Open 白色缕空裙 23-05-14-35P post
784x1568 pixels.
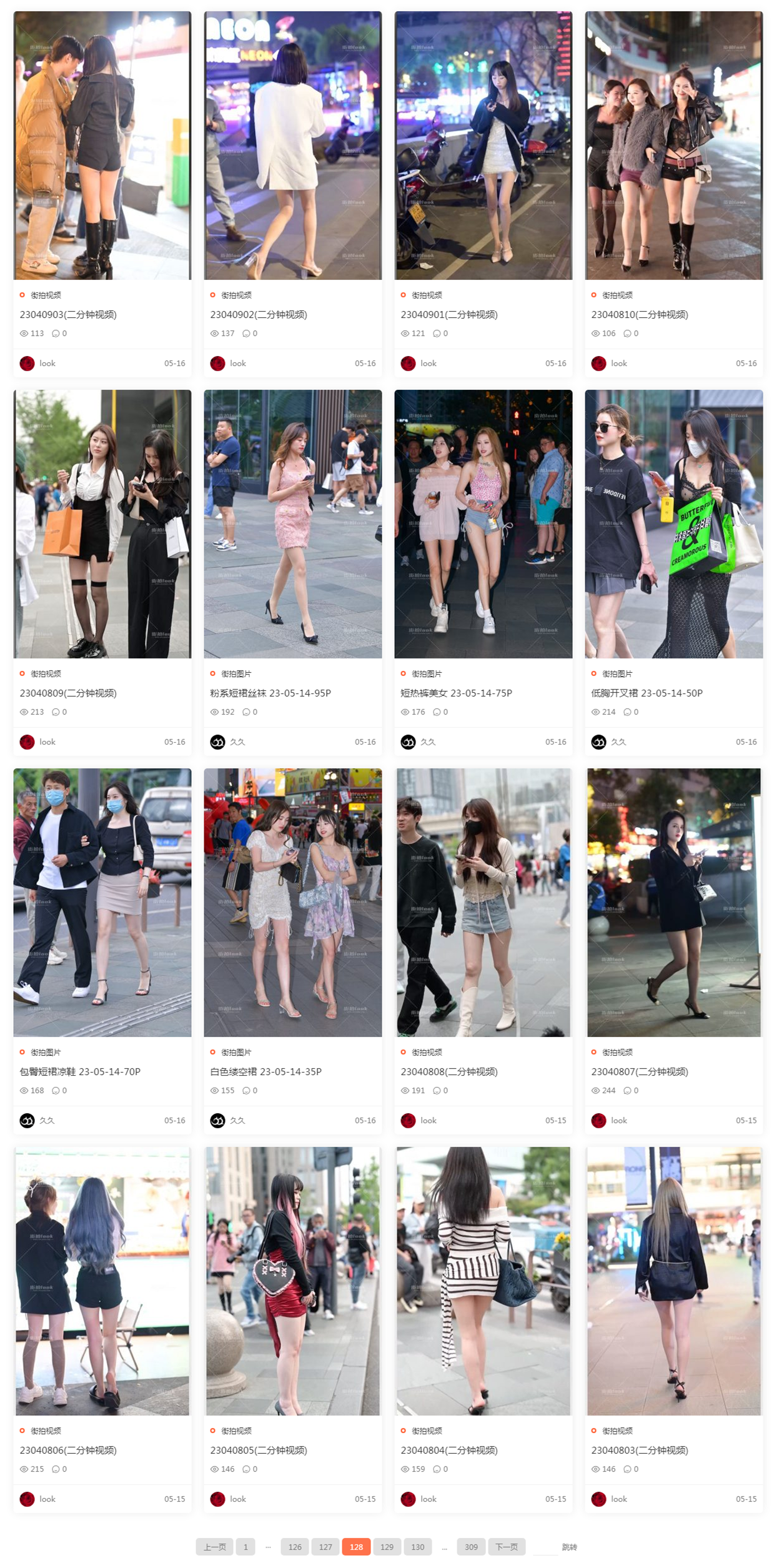[265, 1071]
